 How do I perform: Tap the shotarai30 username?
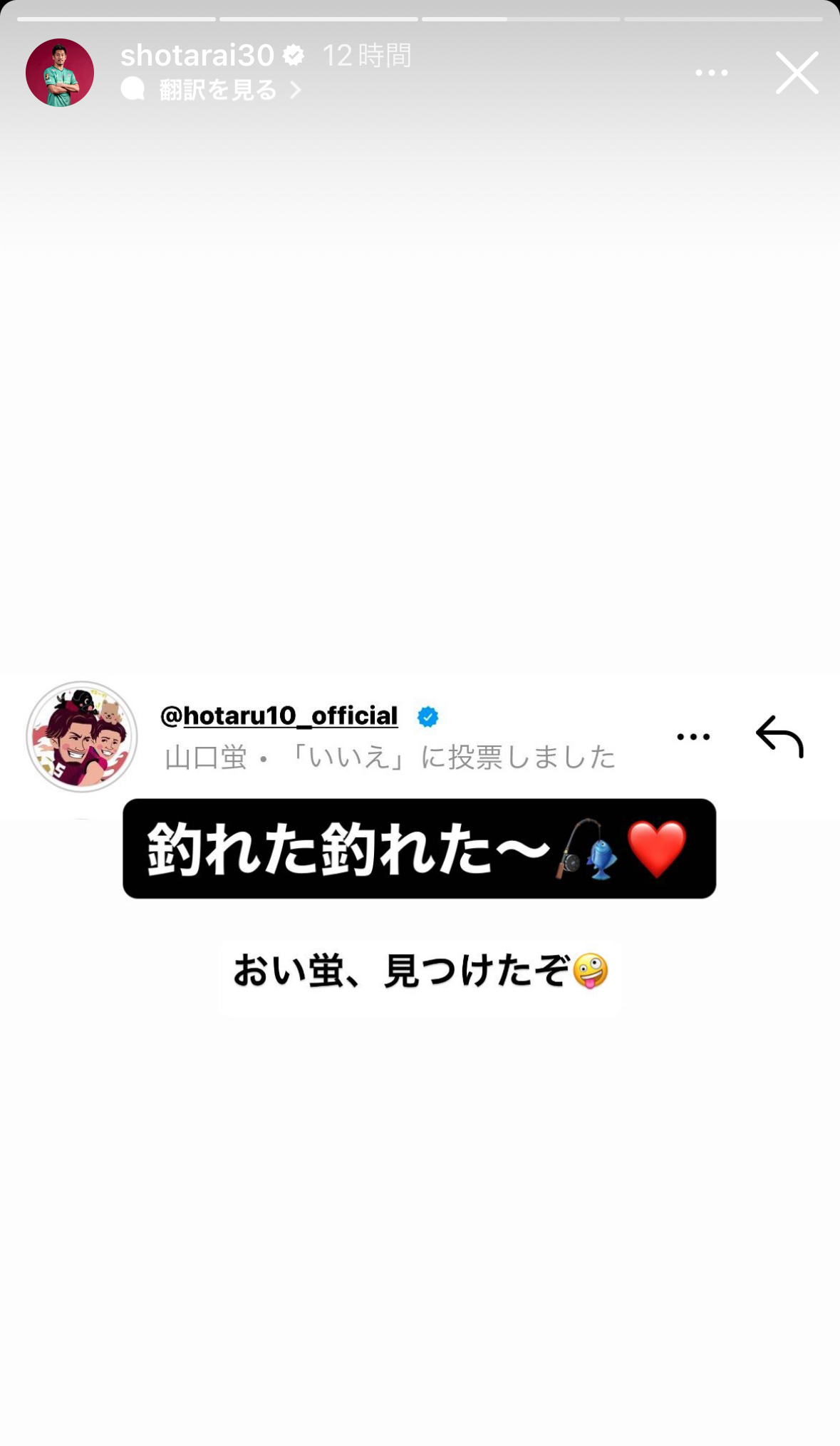(197, 56)
